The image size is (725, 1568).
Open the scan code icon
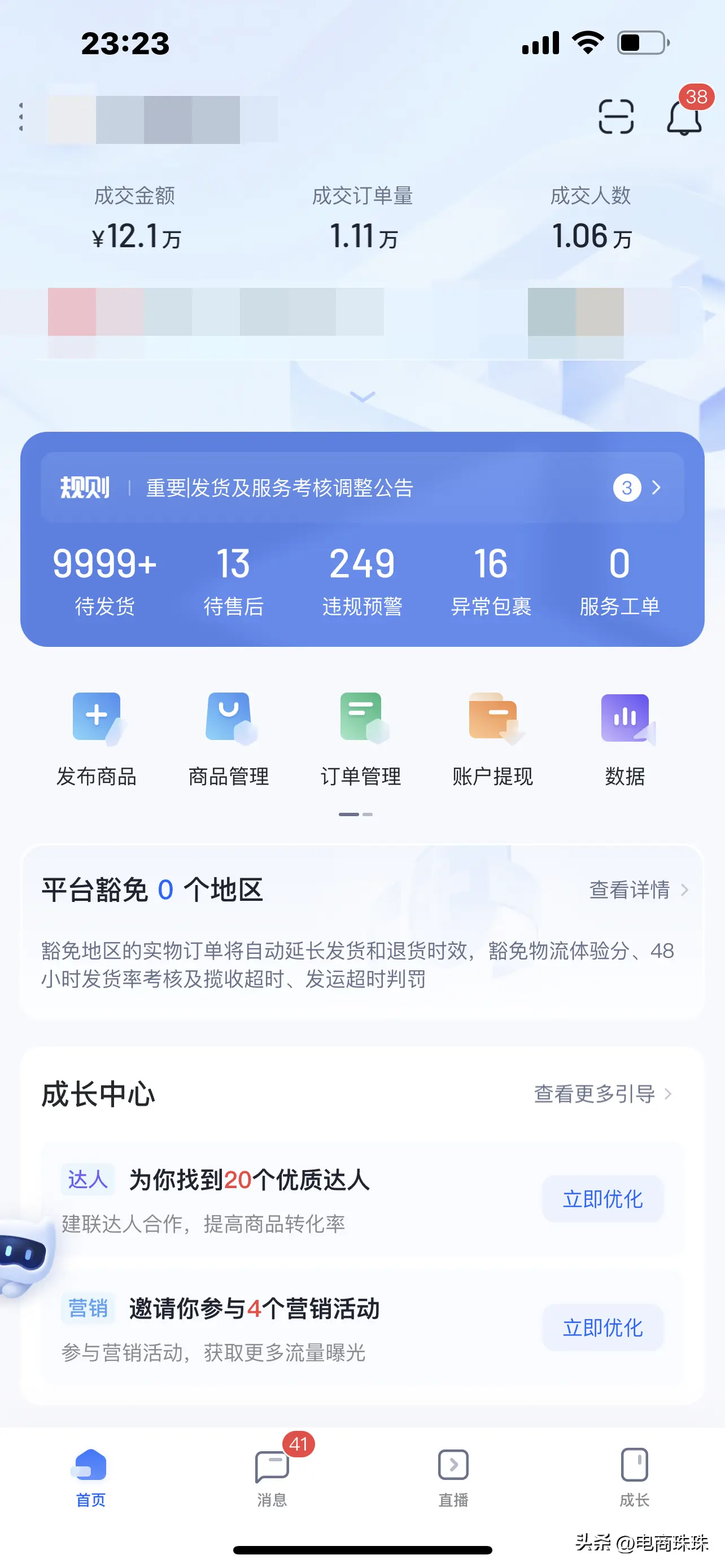(x=615, y=116)
